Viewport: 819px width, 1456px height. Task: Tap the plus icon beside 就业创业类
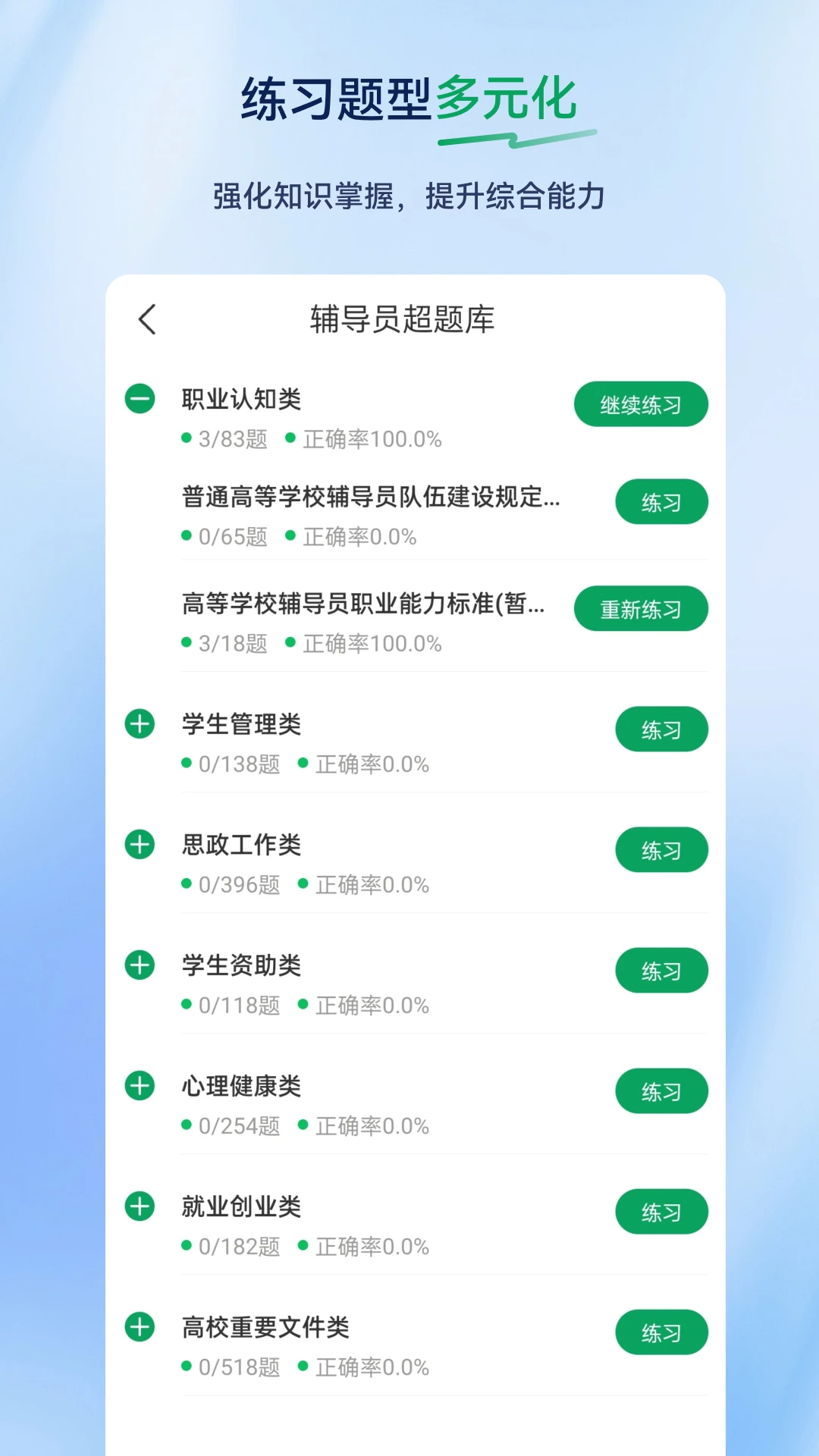pyautogui.click(x=139, y=1207)
